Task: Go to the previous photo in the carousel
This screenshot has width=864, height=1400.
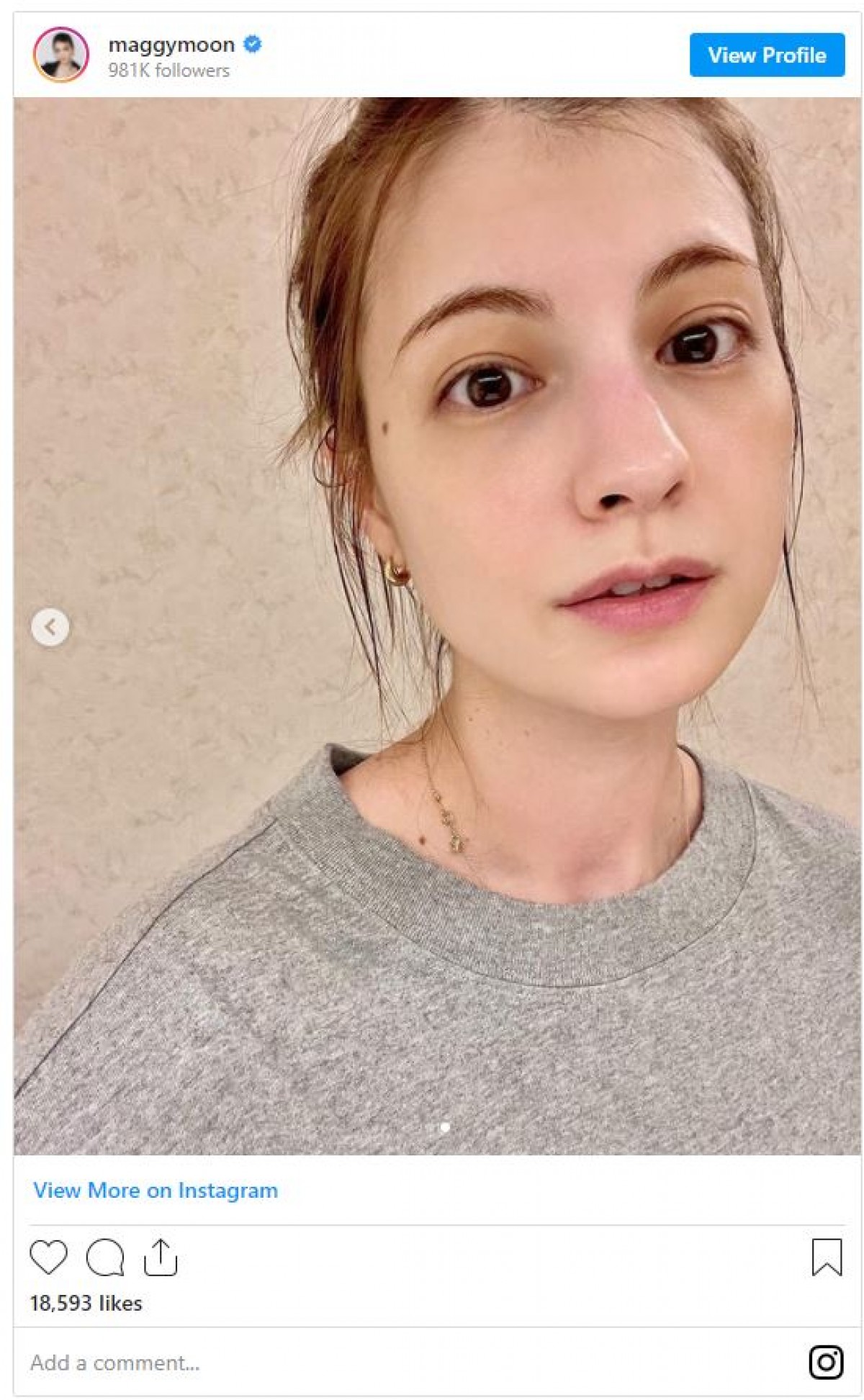Action: (x=50, y=627)
